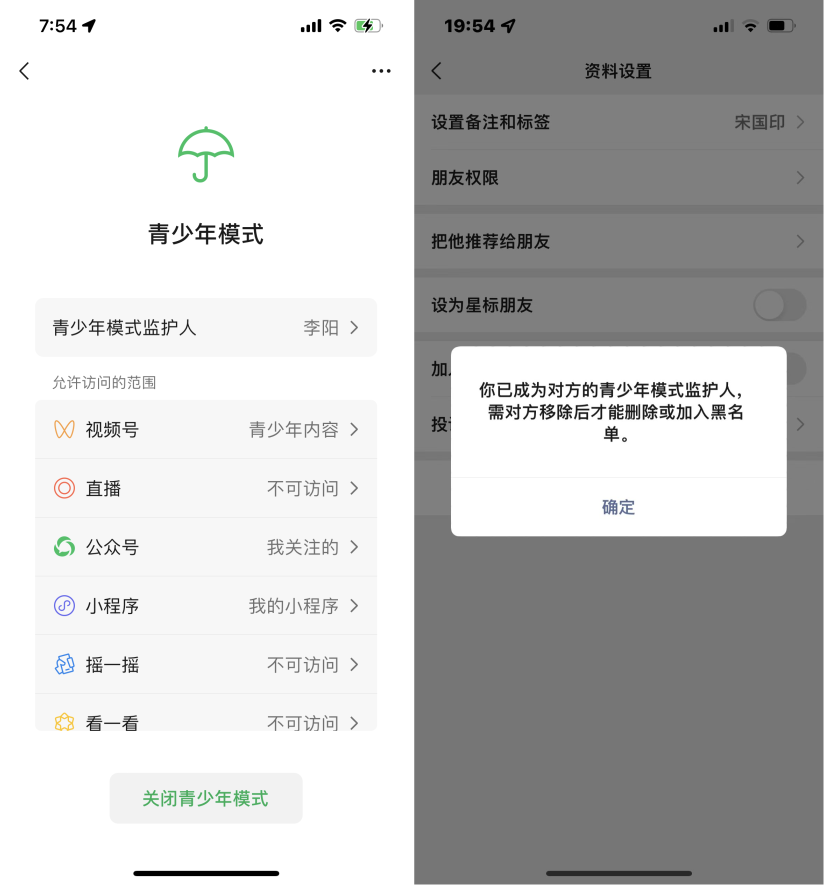Click the Live (直播) icon
The height and width of the screenshot is (887, 824).
click(x=65, y=488)
